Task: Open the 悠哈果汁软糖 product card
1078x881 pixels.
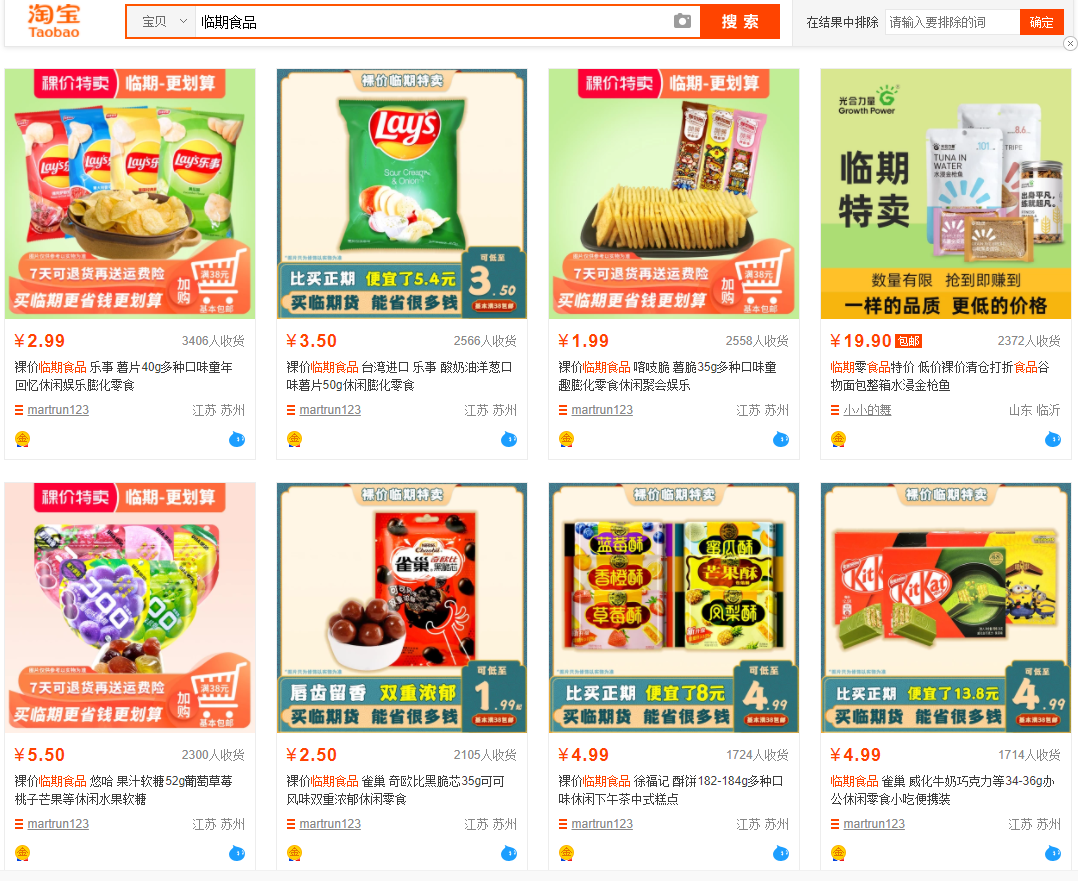Action: pos(130,608)
